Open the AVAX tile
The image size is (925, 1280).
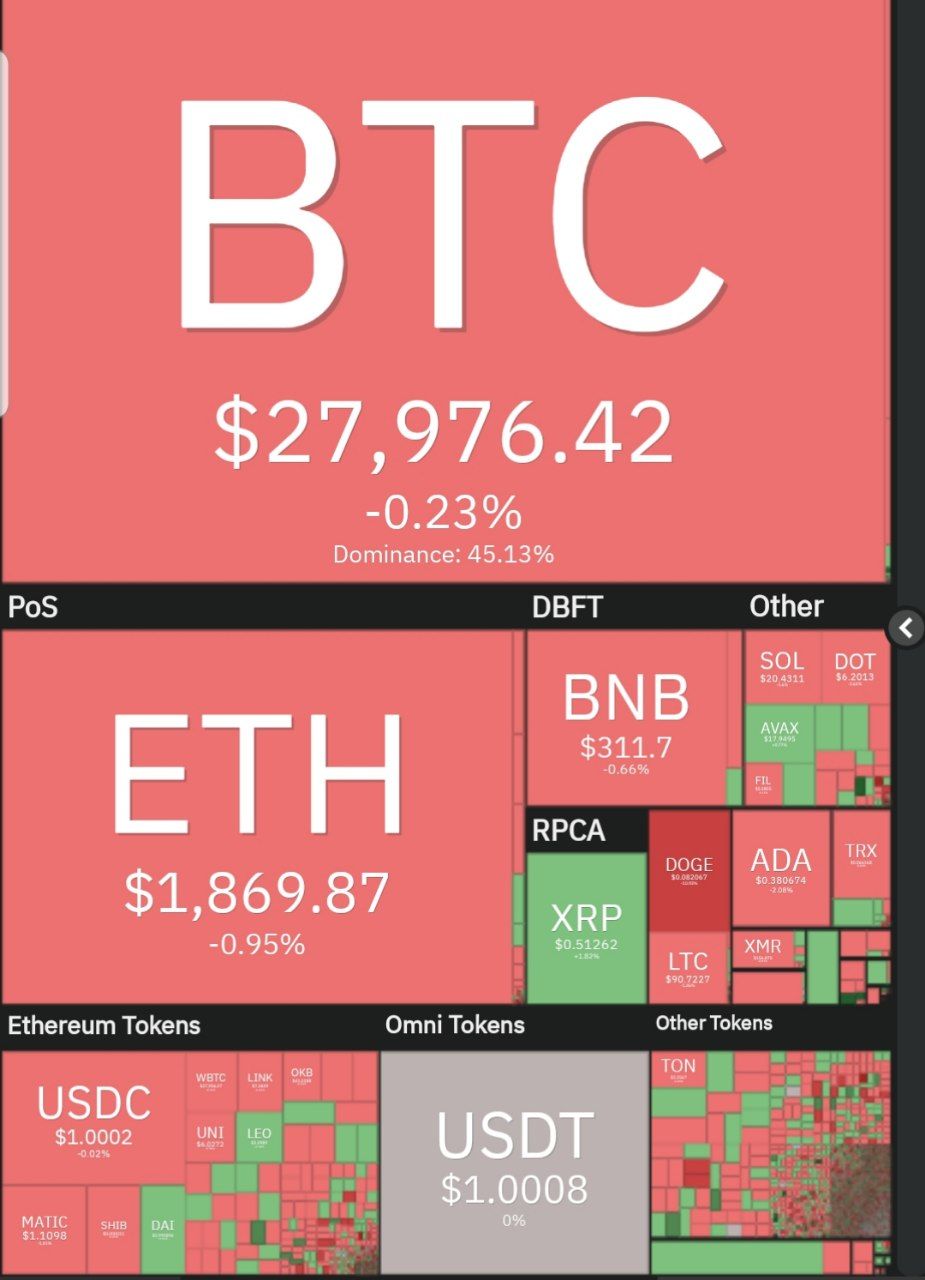pyautogui.click(x=779, y=733)
